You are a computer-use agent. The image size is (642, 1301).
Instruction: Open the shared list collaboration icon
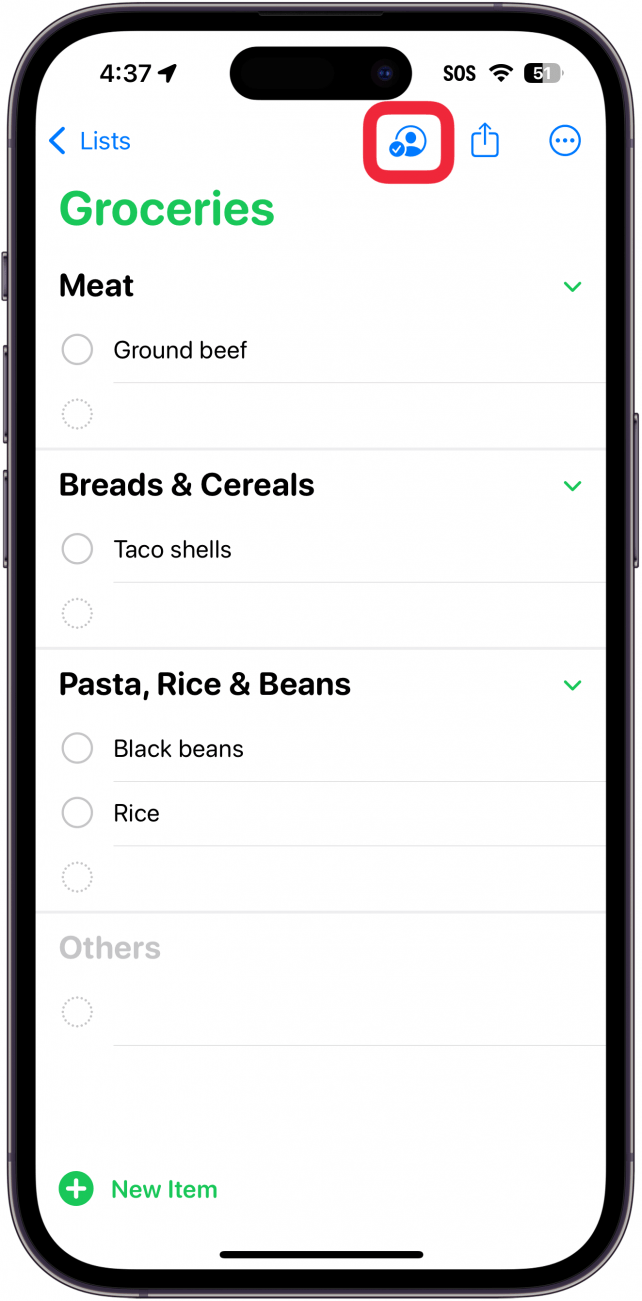408,141
